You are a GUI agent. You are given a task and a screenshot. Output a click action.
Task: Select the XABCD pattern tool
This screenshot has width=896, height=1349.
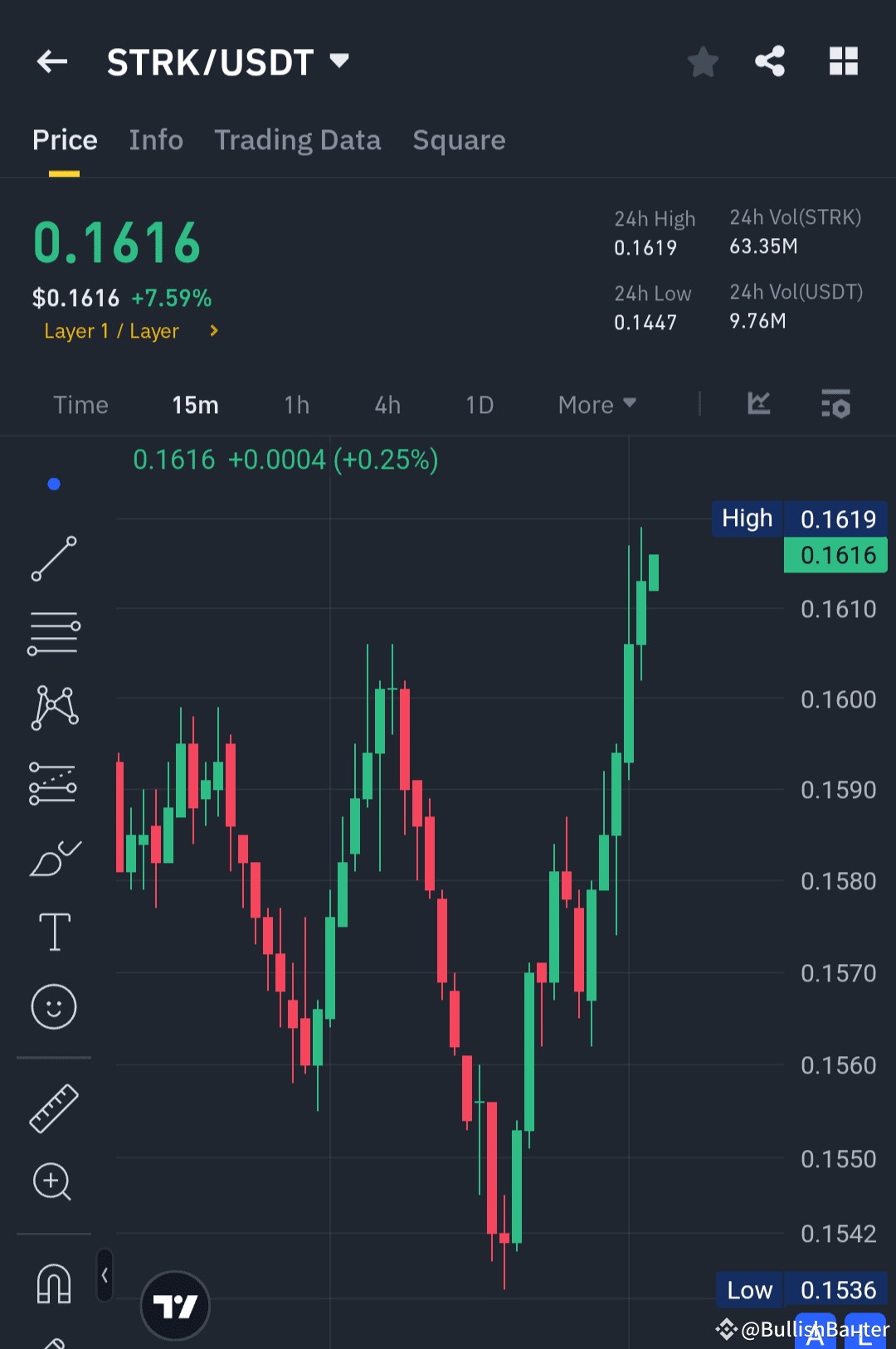coord(53,707)
